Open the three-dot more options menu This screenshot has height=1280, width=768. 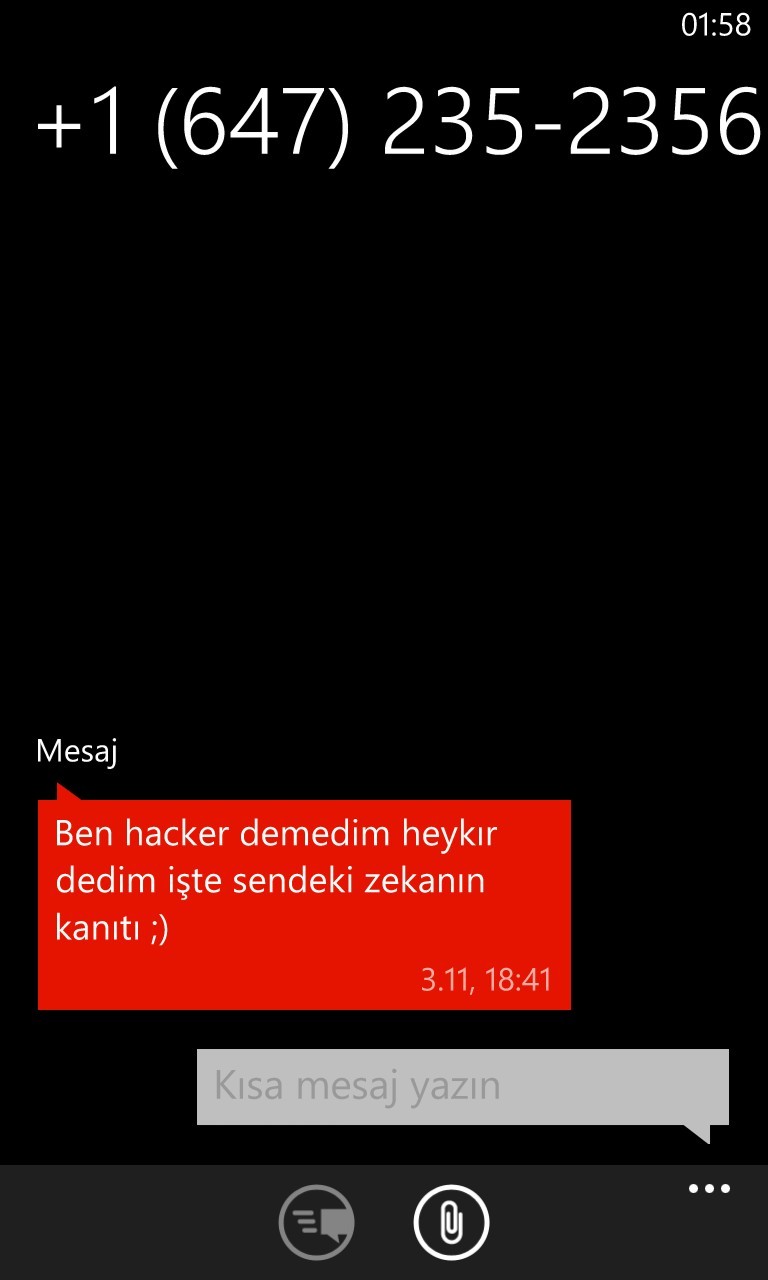(709, 1189)
